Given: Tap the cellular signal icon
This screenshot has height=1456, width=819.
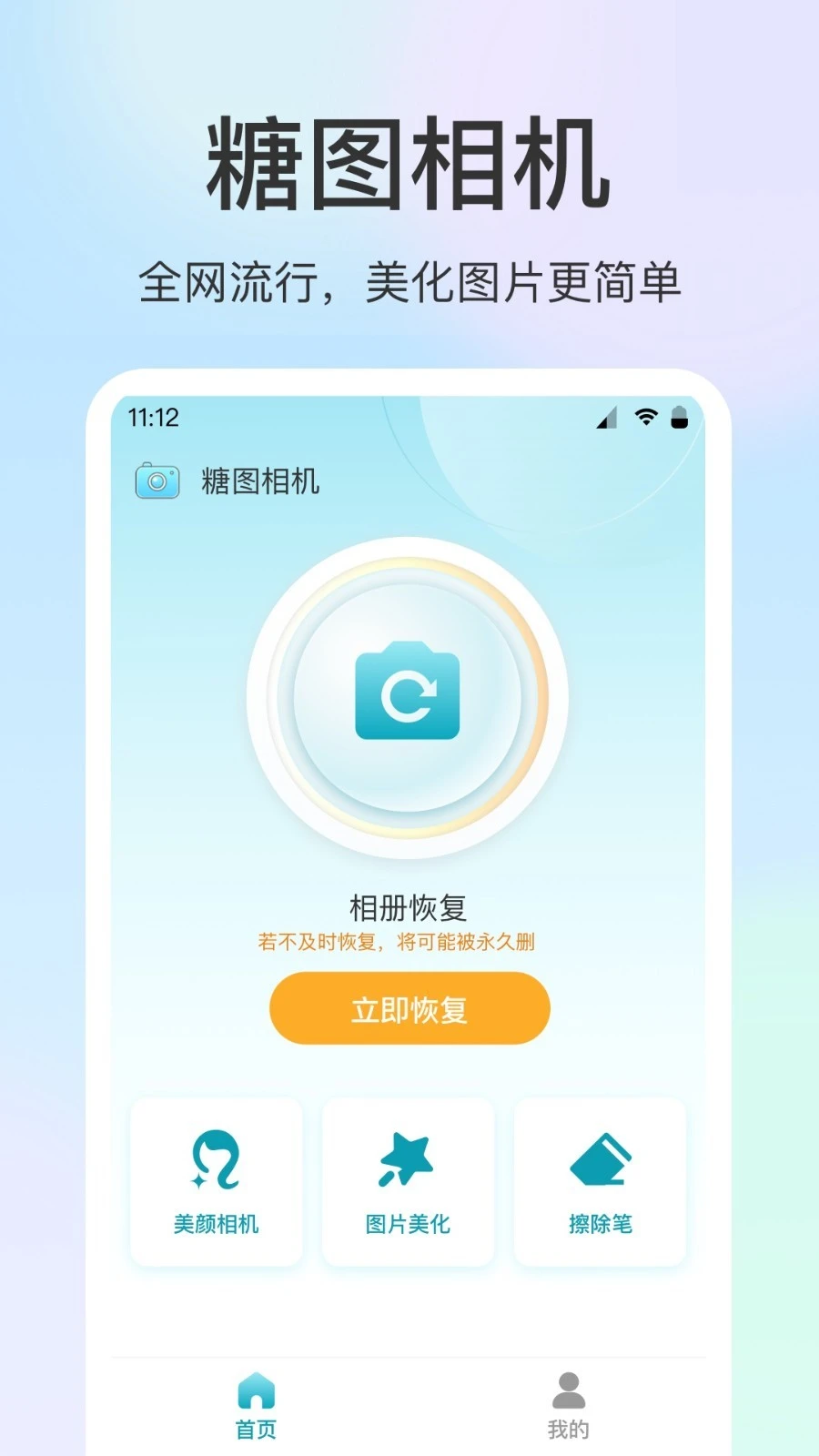Looking at the screenshot, I should (608, 419).
